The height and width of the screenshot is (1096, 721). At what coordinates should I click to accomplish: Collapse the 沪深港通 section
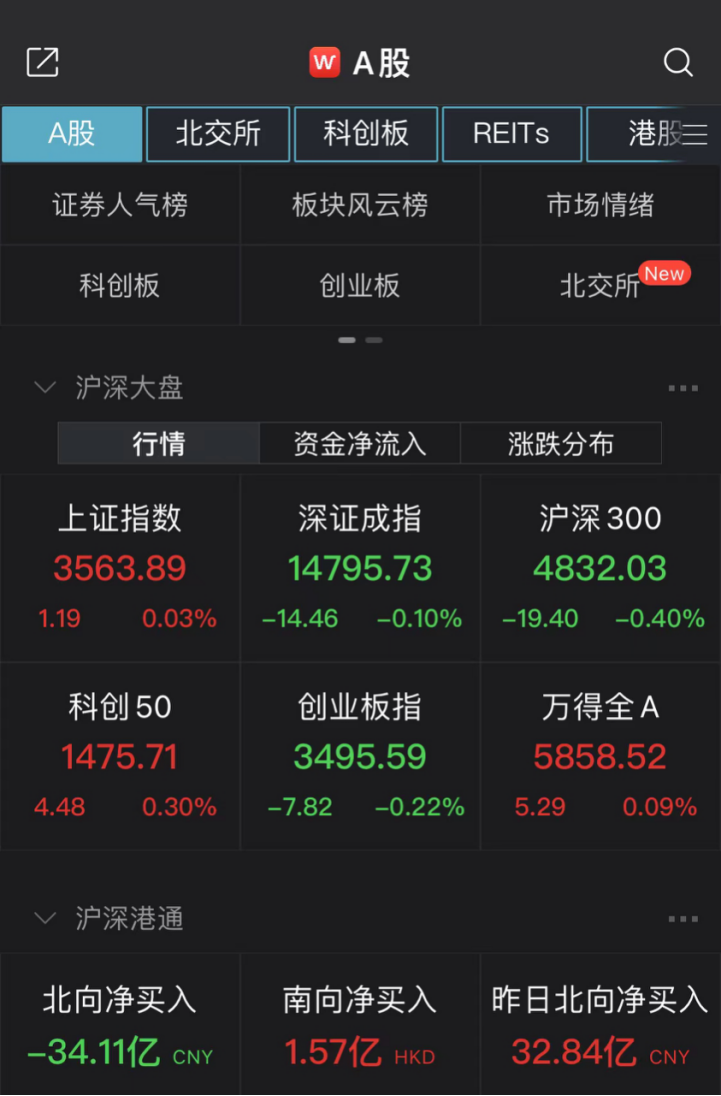(45, 918)
